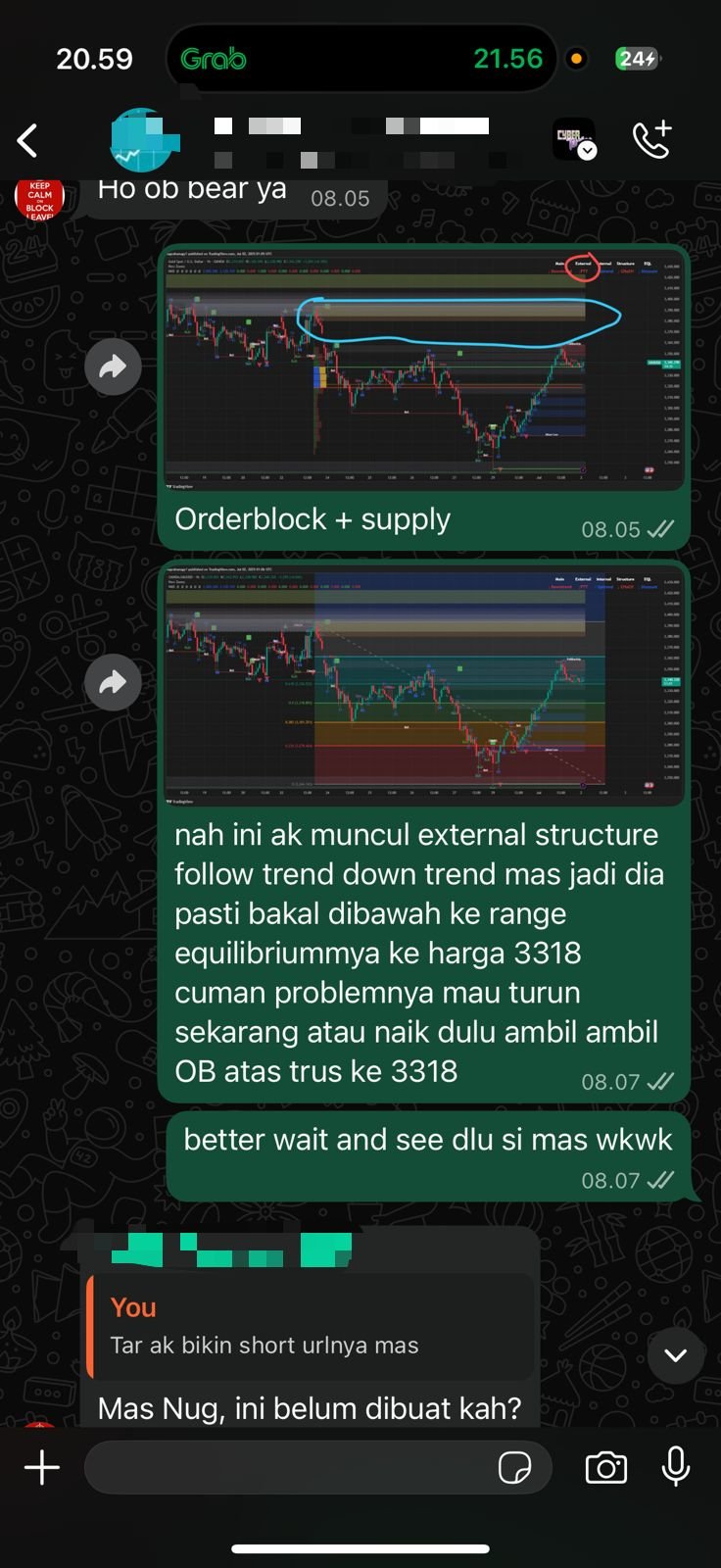The width and height of the screenshot is (721, 1568).
Task: Jump to the latest messages
Action: [675, 1355]
